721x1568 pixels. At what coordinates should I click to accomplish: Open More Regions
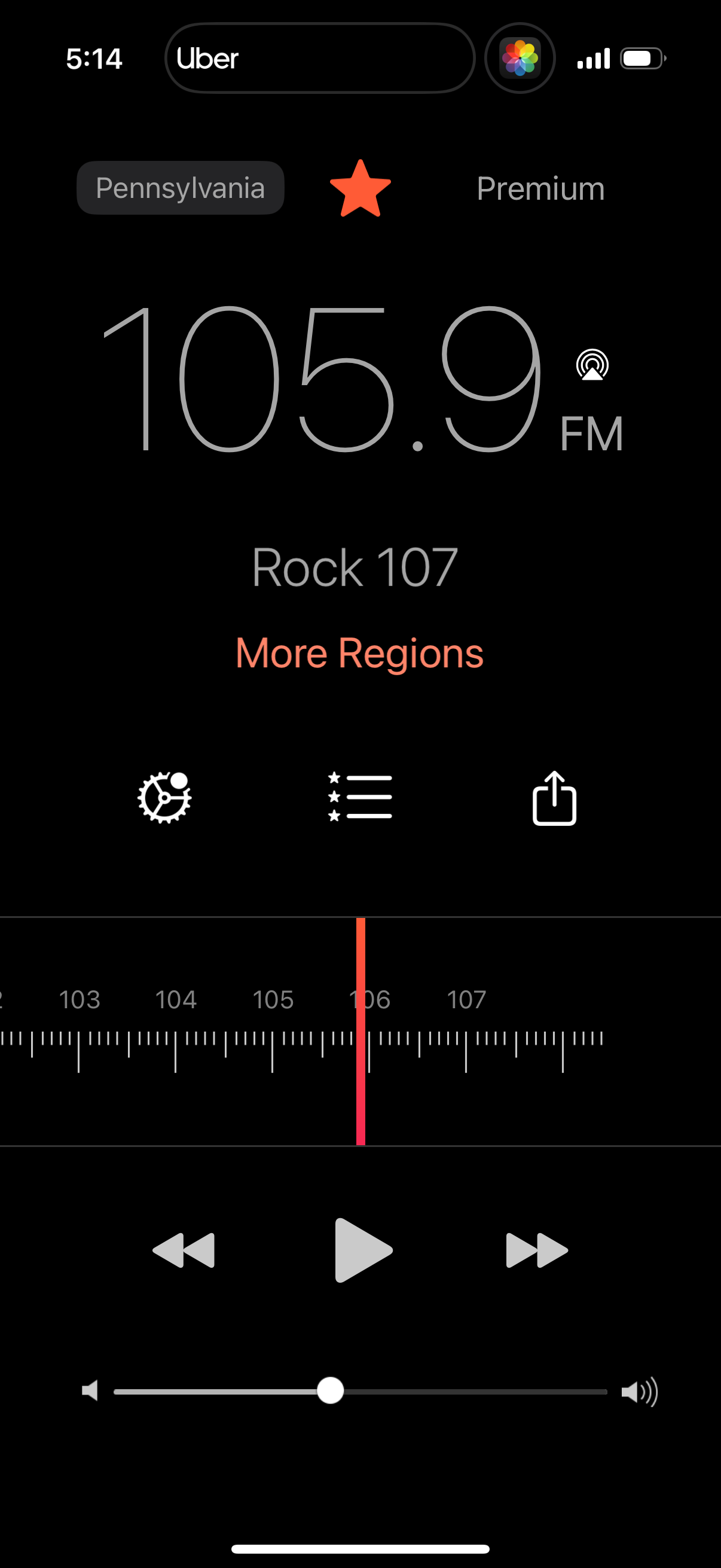click(x=359, y=652)
